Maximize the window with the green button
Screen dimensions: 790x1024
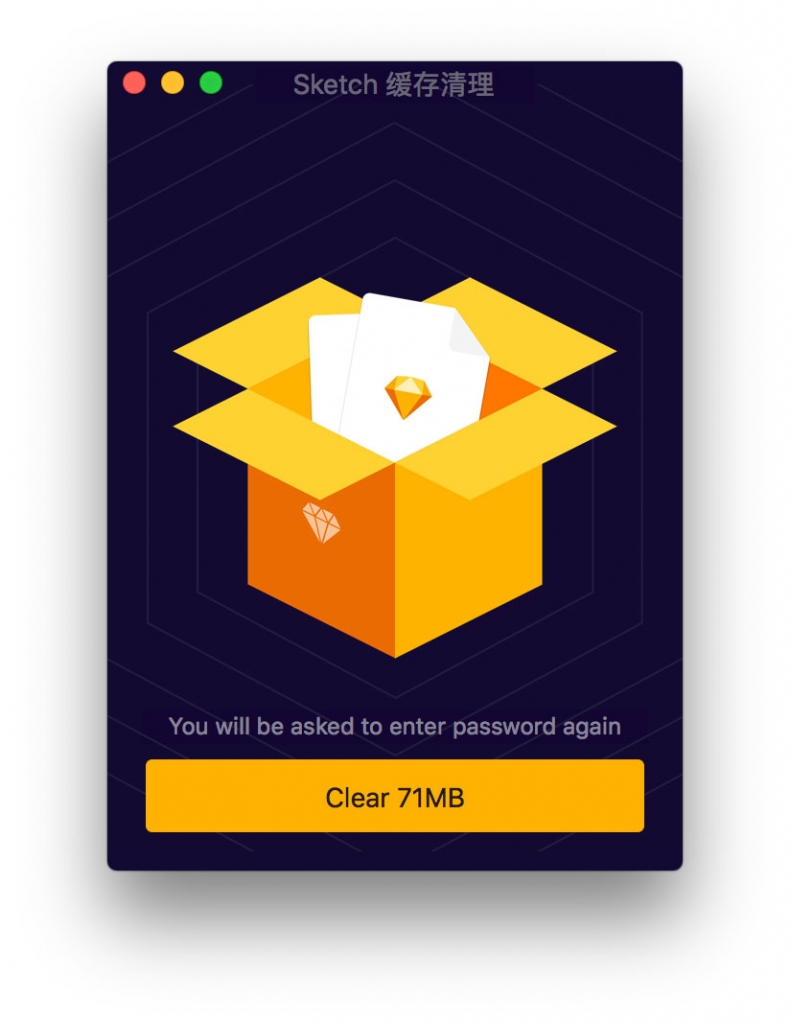pyautogui.click(x=210, y=83)
